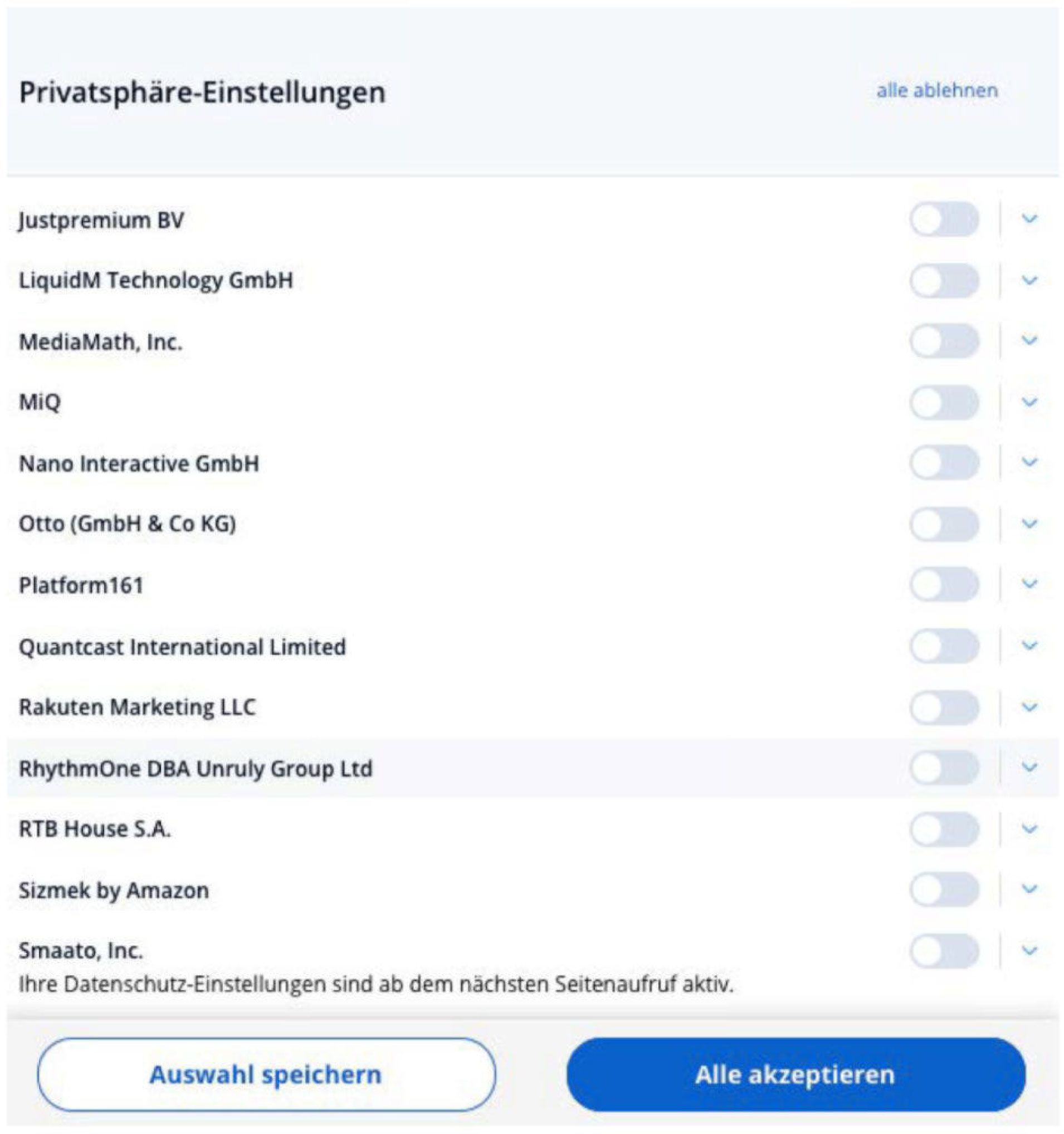
Task: Expand Sizmek by Amazon details
Action: (1029, 889)
